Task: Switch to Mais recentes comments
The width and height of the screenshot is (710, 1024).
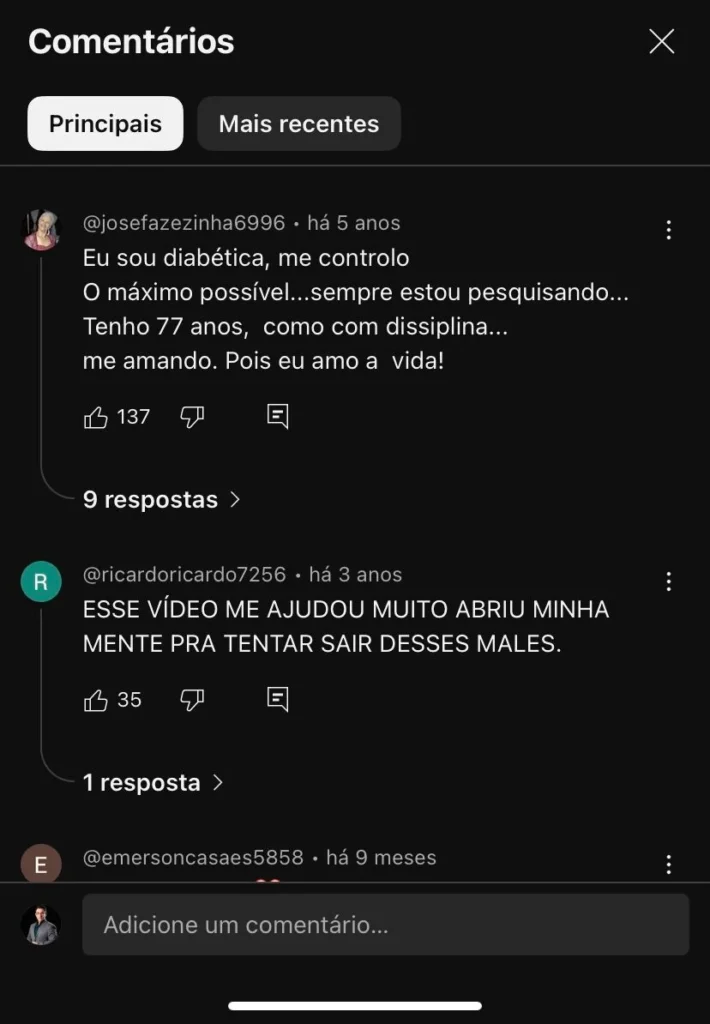Action: 299,124
